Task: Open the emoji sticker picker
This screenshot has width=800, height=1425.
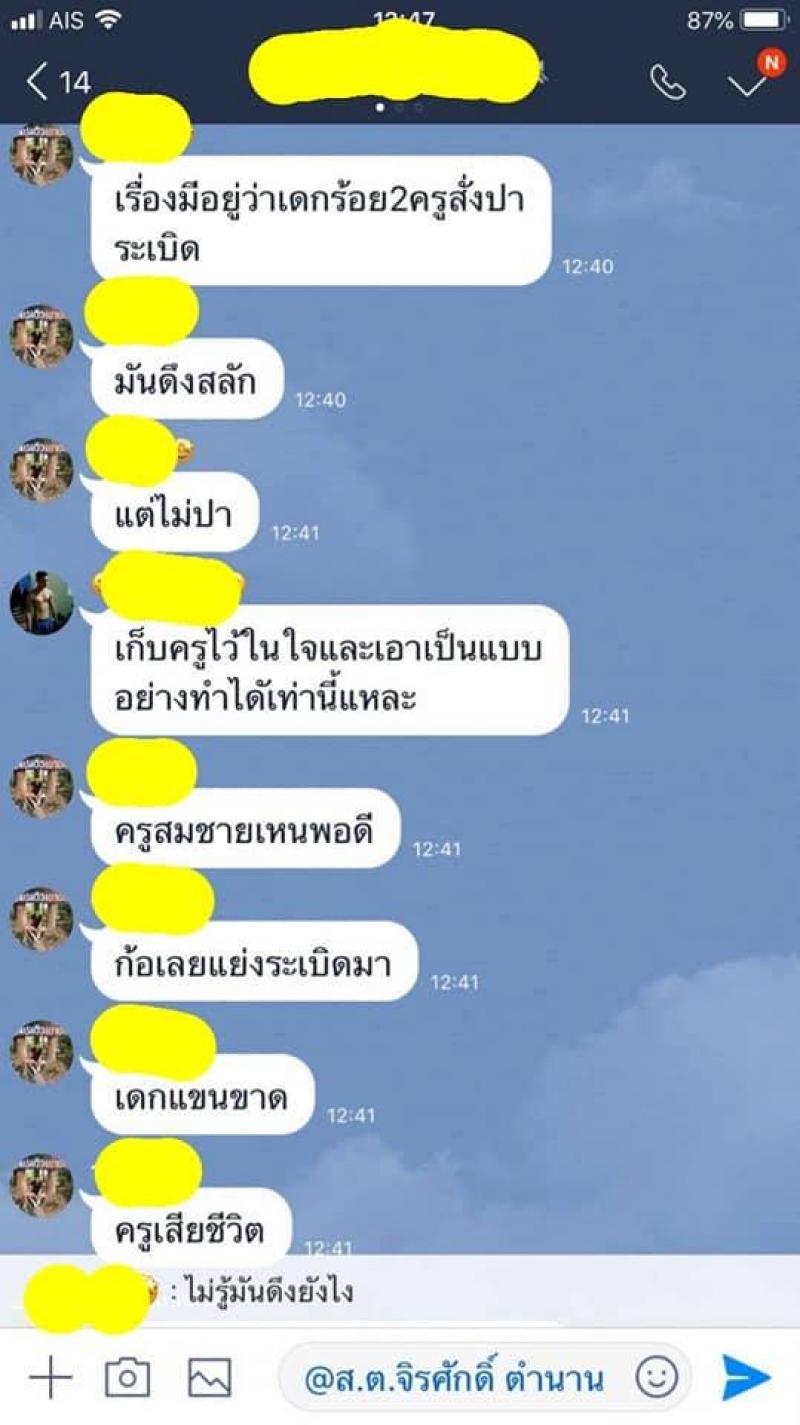Action: pyautogui.click(x=656, y=1380)
